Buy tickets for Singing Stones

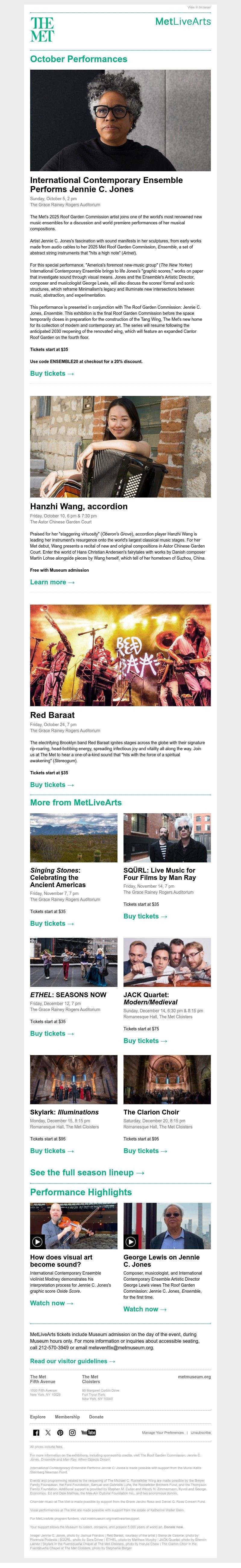[52, 923]
